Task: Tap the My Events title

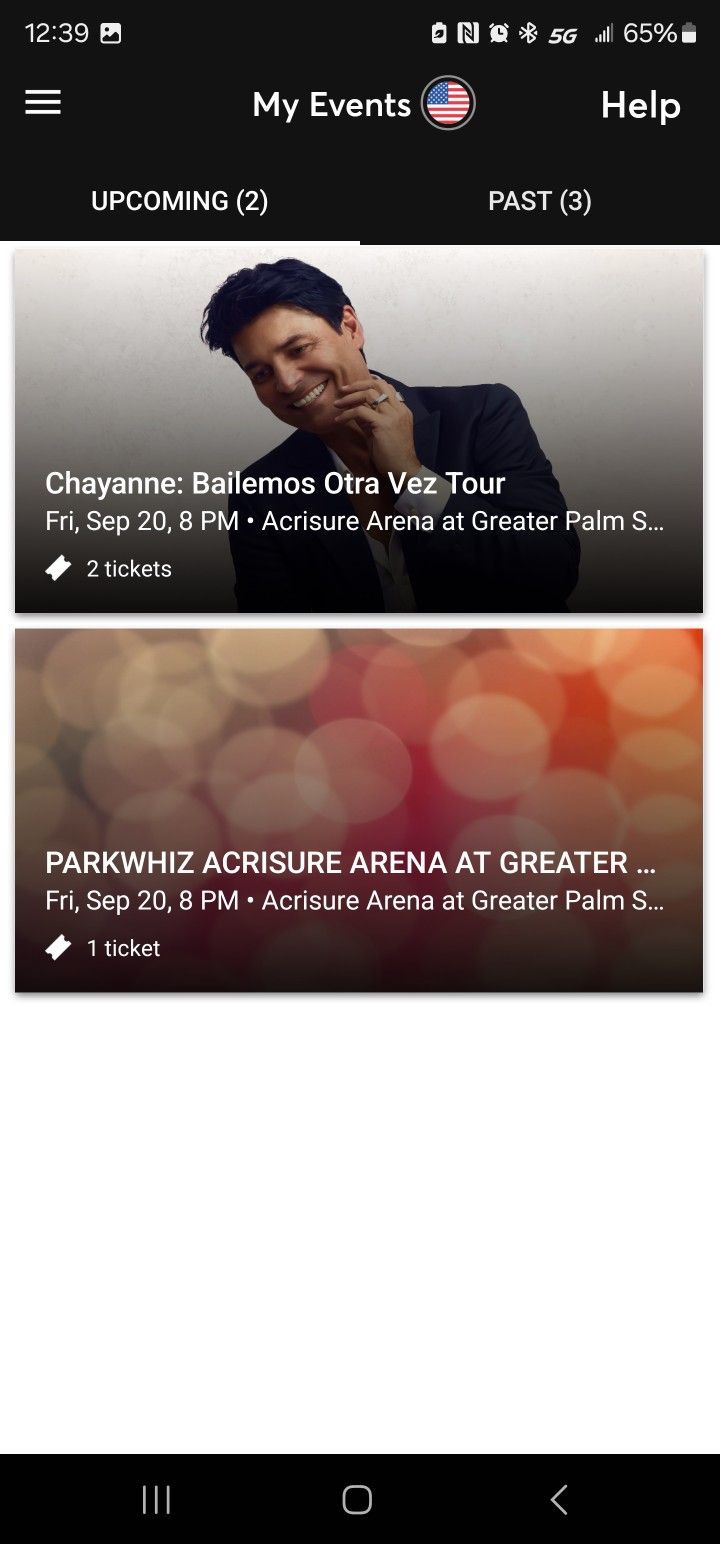Action: tap(333, 104)
